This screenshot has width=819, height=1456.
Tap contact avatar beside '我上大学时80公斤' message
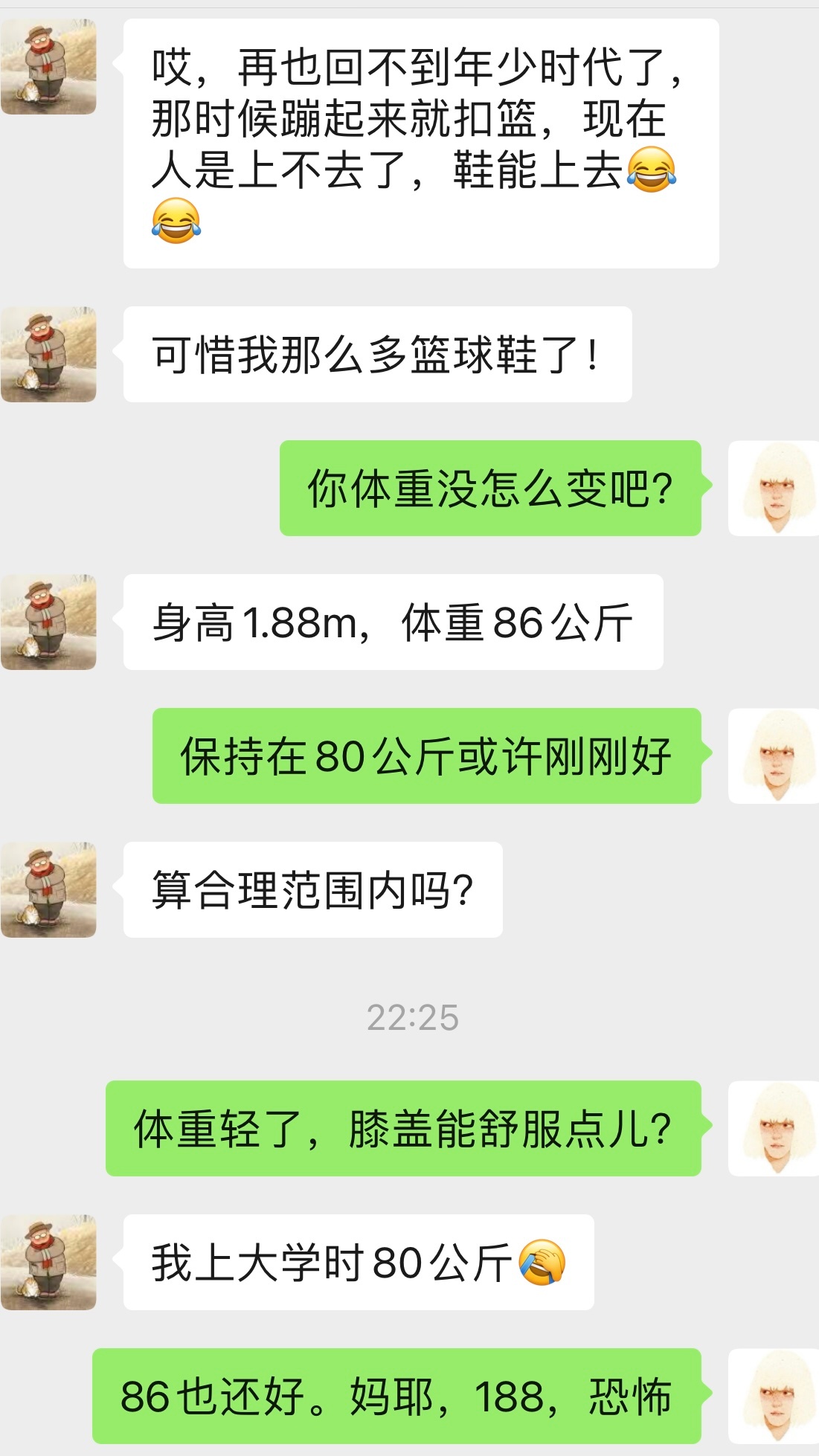(48, 1262)
